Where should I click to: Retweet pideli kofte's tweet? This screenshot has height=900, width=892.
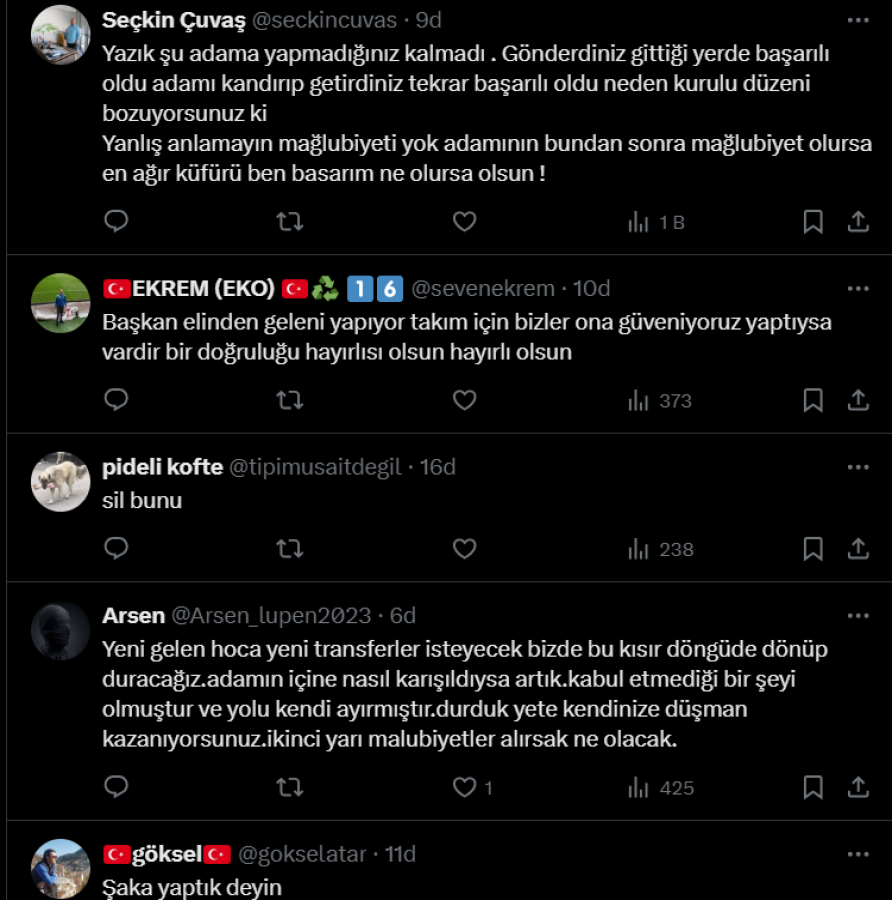click(290, 548)
